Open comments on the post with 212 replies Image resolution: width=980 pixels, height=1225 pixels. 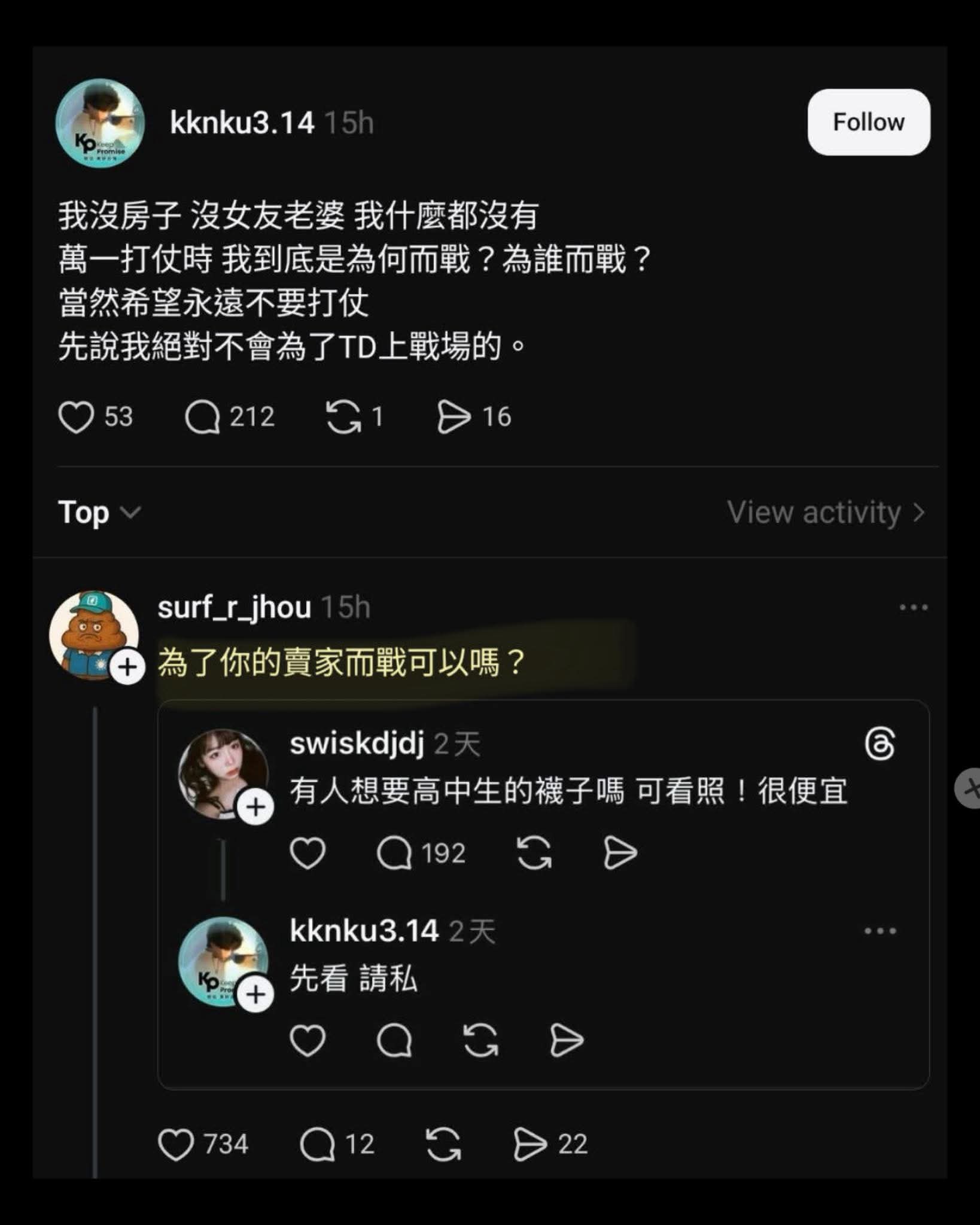[x=203, y=417]
